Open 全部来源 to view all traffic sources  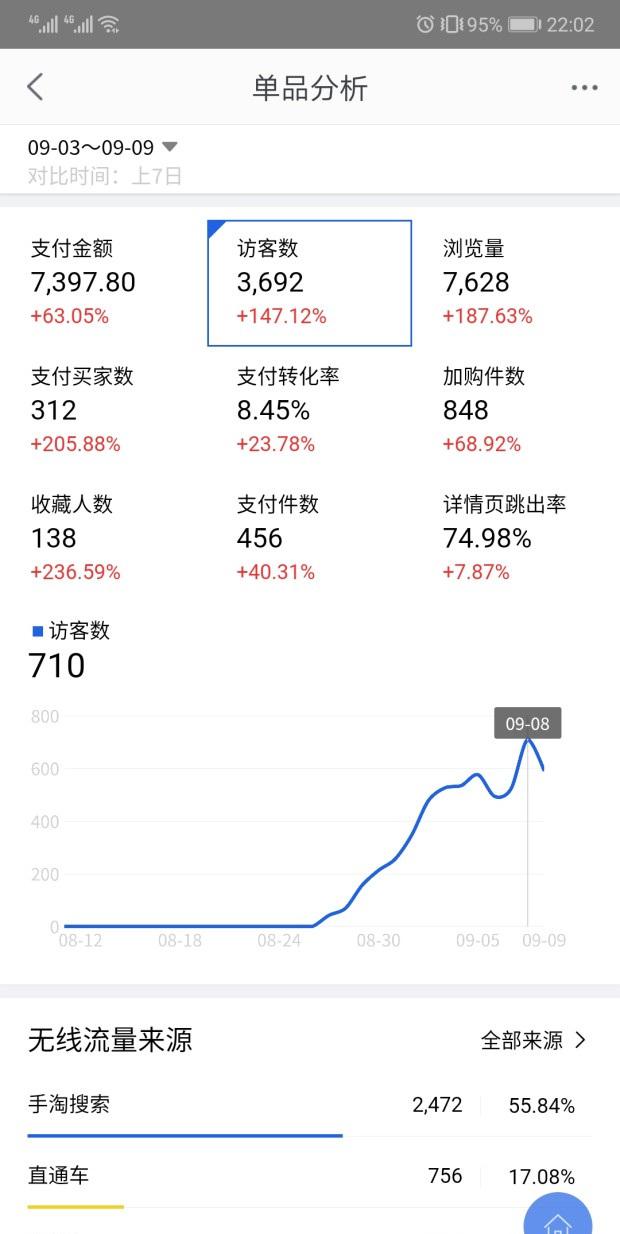[535, 1040]
